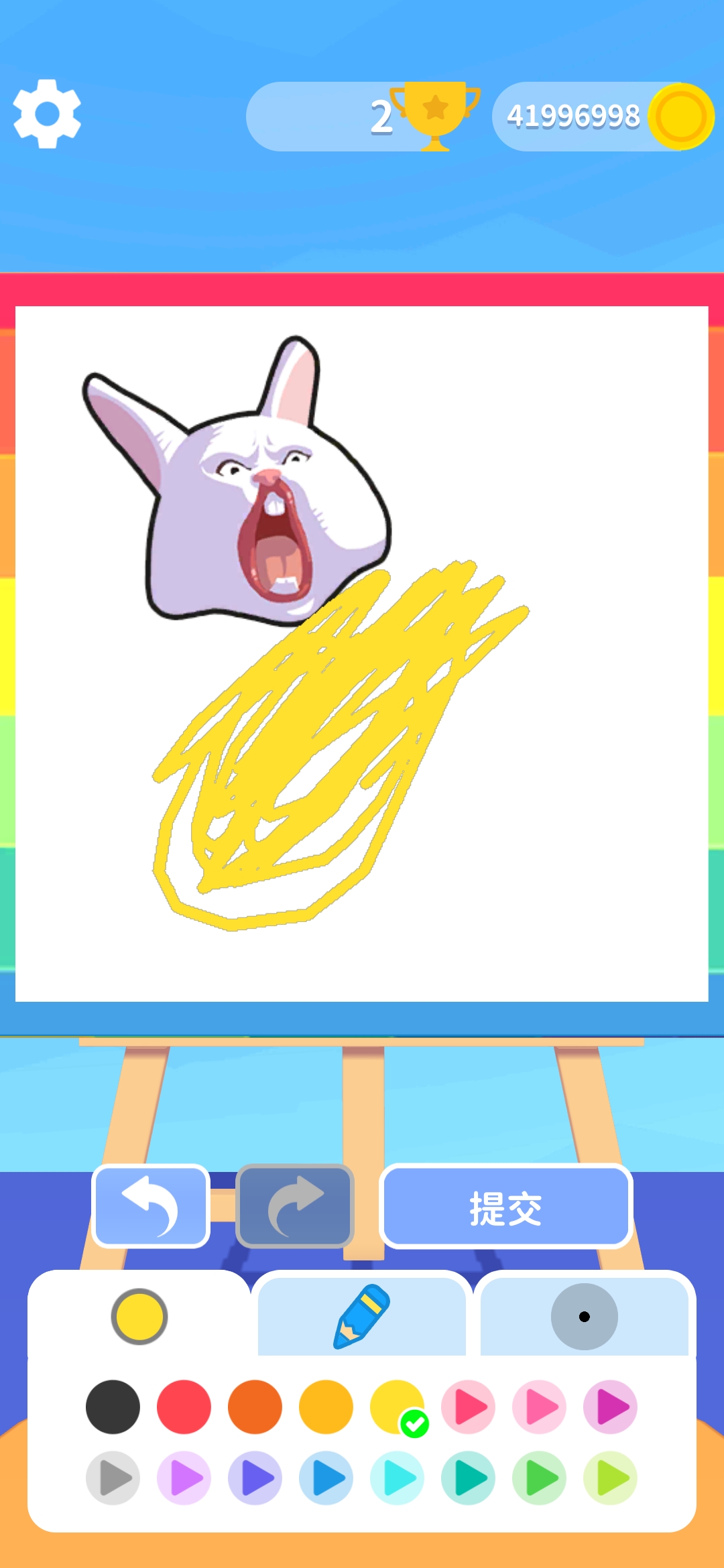724x1568 pixels.
Task: Unlock the cyan video-locked color
Action: coord(397,1478)
